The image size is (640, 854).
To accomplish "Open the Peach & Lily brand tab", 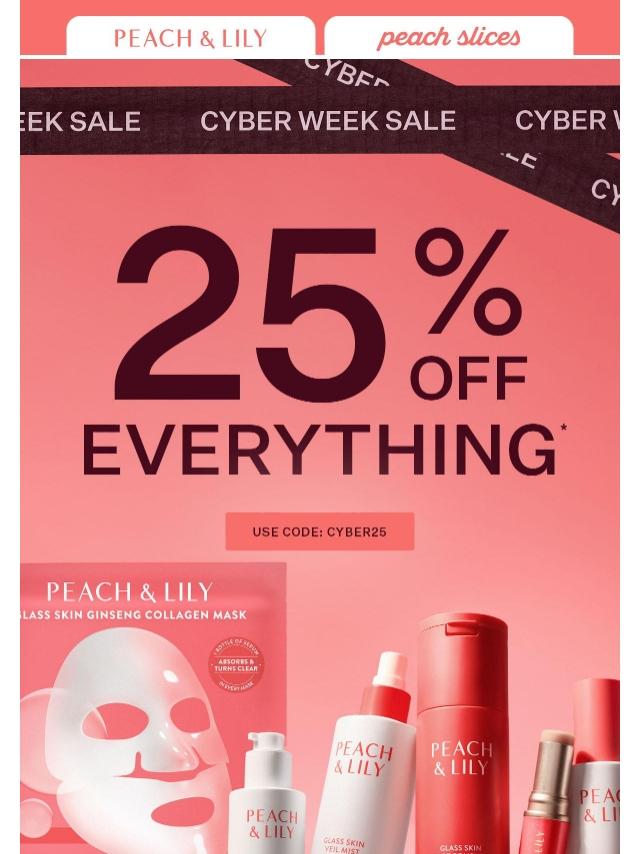I will click(x=191, y=36).
